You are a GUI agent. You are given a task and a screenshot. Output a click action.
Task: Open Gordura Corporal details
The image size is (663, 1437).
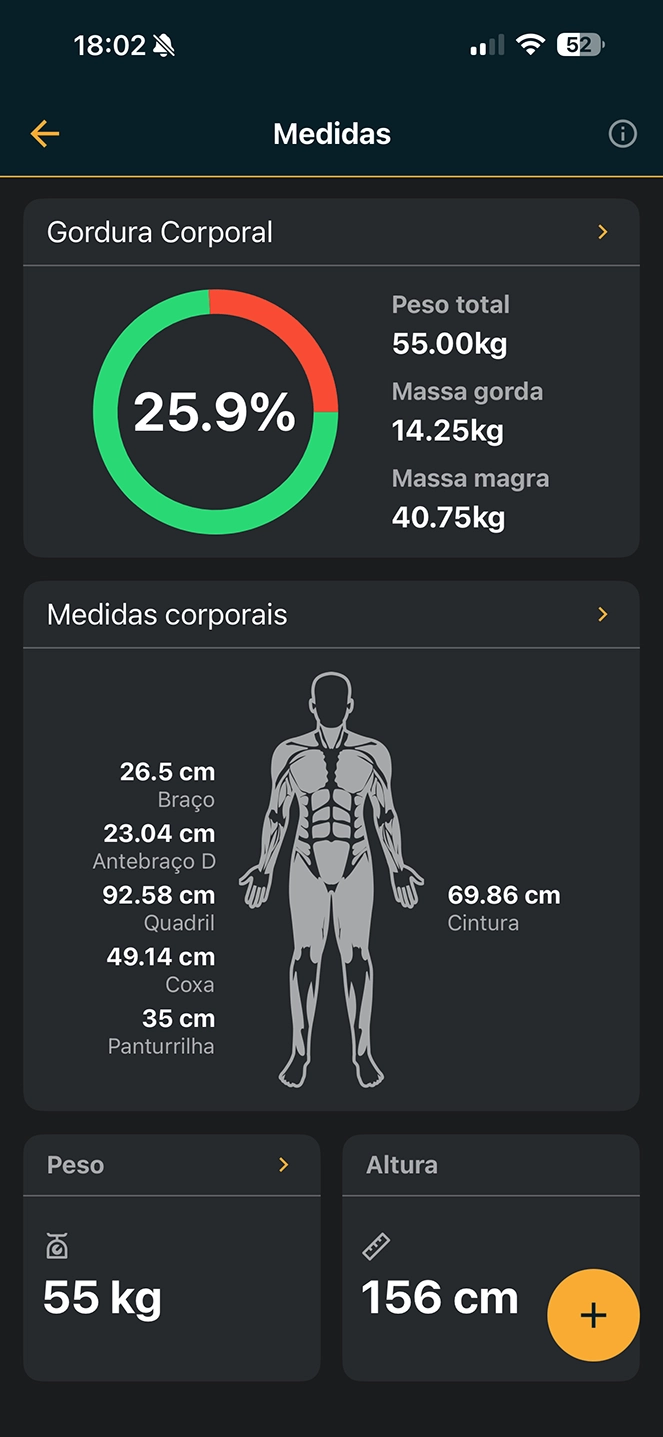[x=602, y=232]
